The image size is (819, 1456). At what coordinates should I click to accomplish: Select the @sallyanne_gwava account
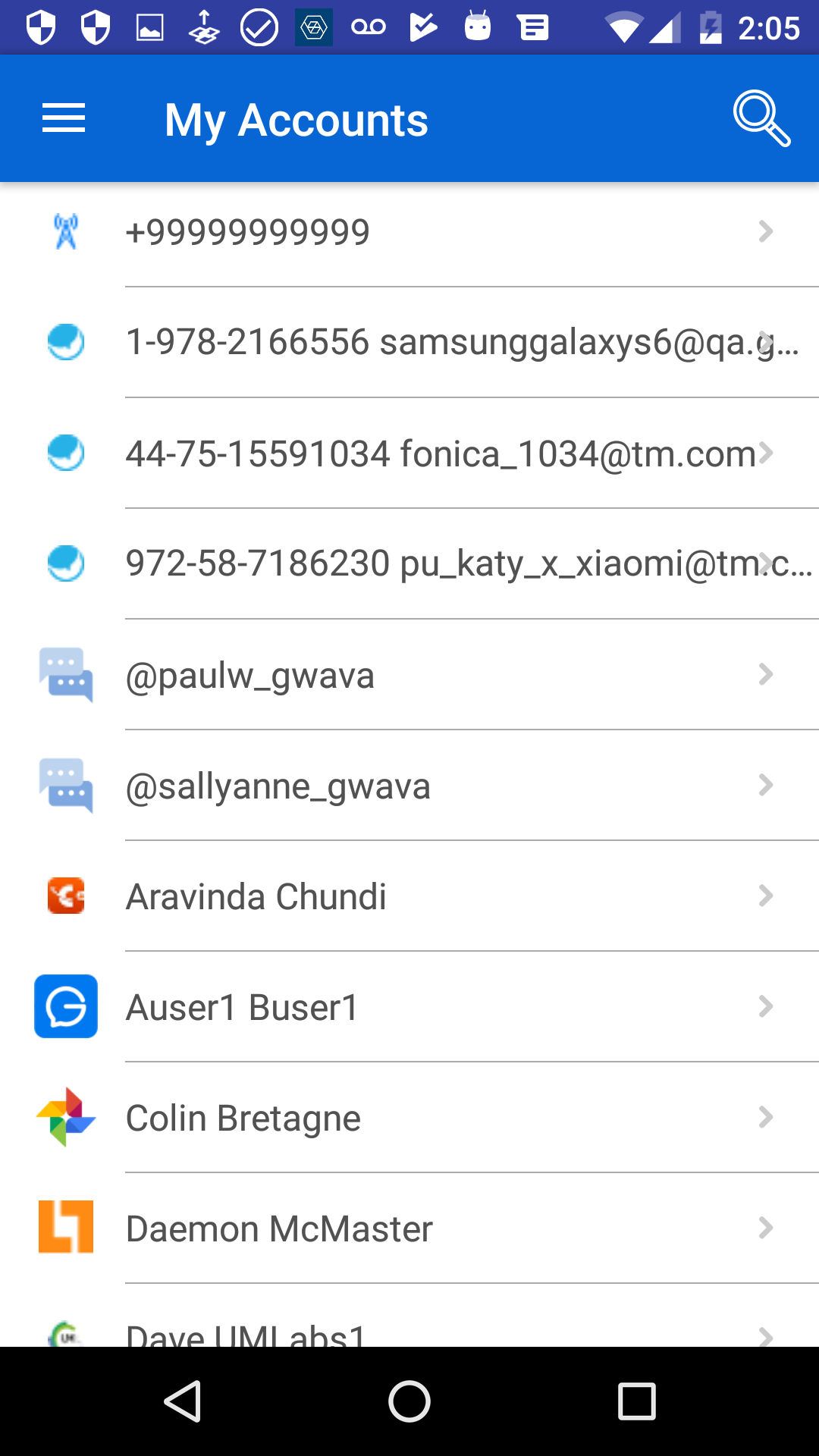pyautogui.click(x=409, y=786)
